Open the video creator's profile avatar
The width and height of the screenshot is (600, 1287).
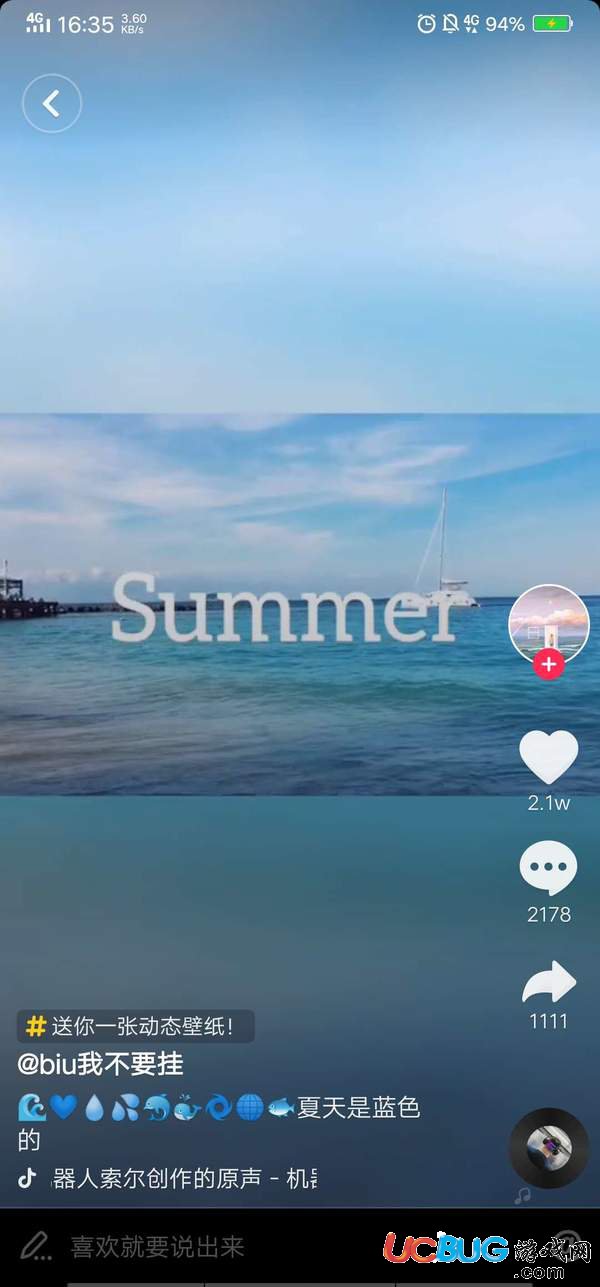click(x=549, y=622)
